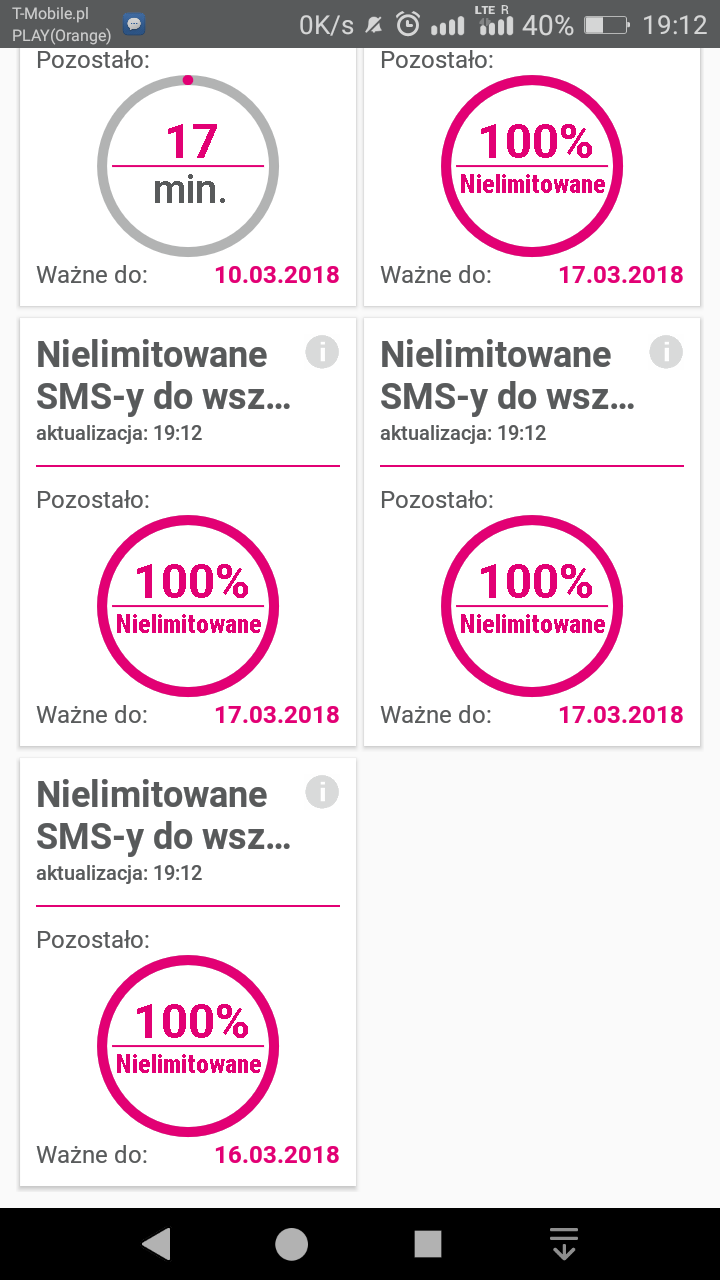The width and height of the screenshot is (720, 1280).
Task: Open the card showing 17 min. remaining
Action: click(x=188, y=177)
